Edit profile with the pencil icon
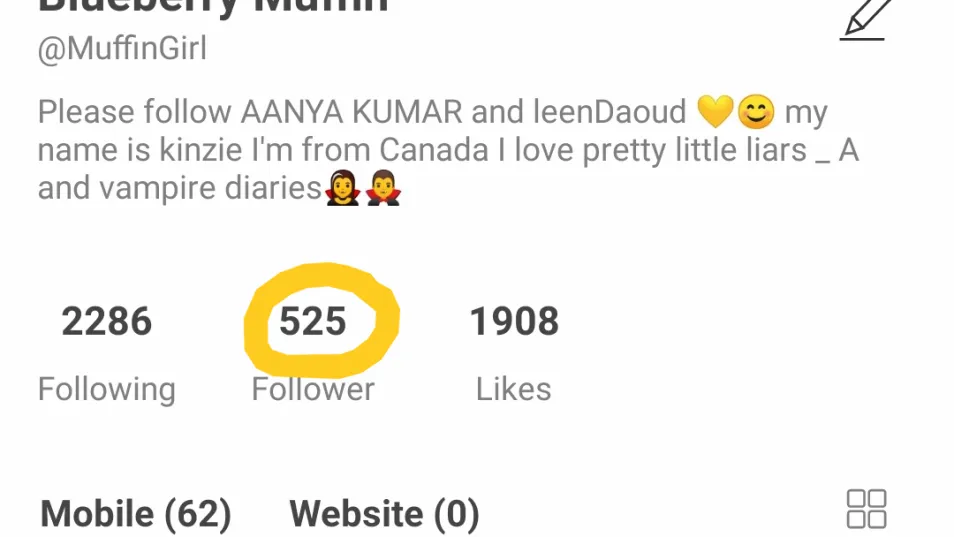The width and height of the screenshot is (954, 537). pos(866,18)
